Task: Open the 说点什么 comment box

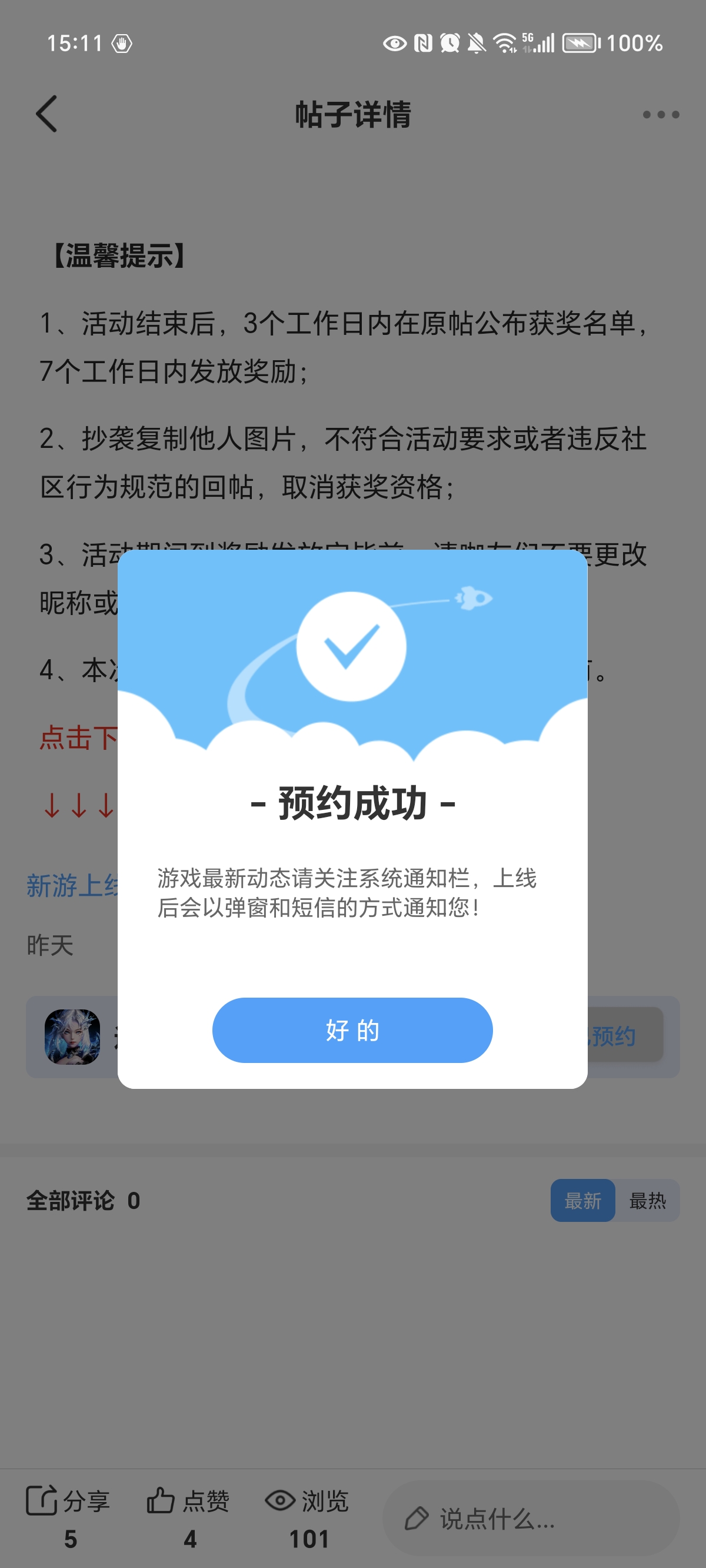Action: [531, 1518]
